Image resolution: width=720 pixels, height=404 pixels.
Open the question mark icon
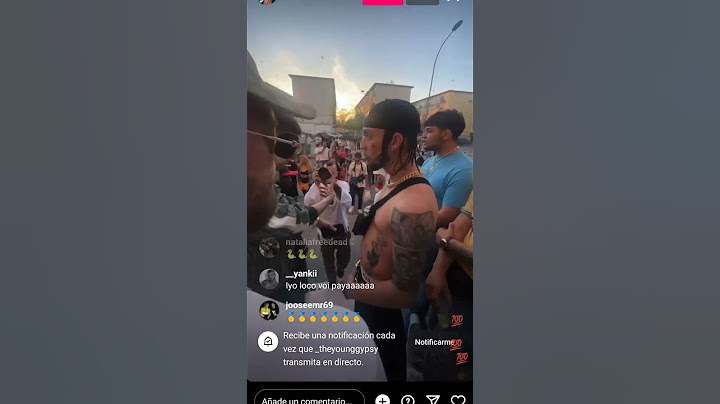click(x=408, y=400)
